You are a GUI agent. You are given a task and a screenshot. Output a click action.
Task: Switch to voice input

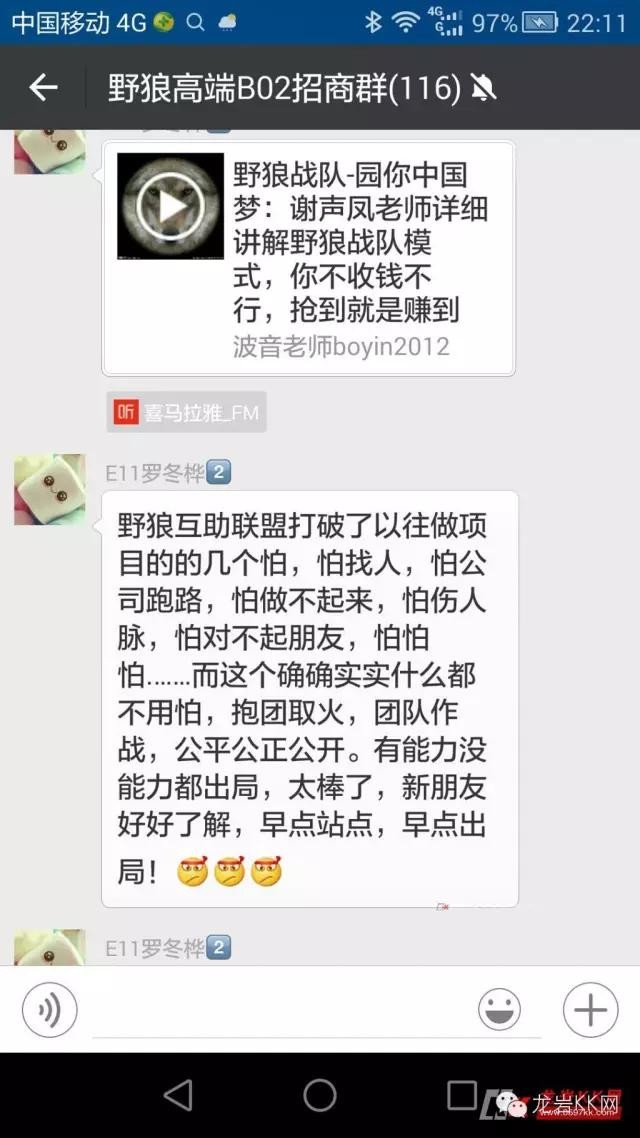49,1009
